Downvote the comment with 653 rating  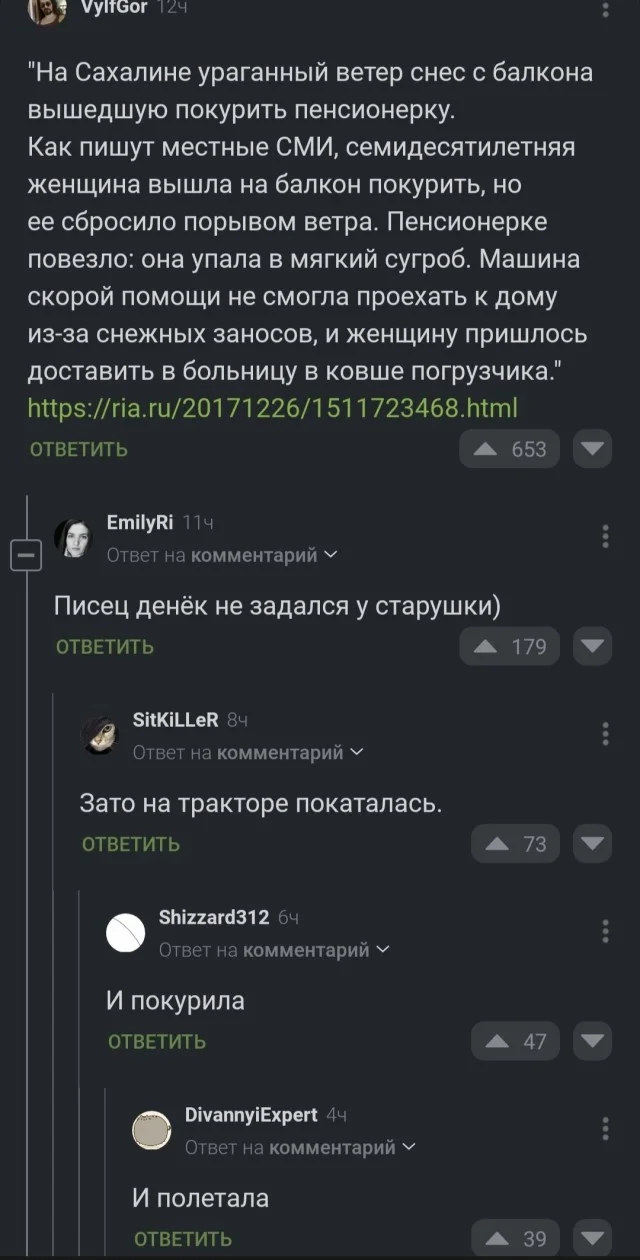tap(592, 449)
